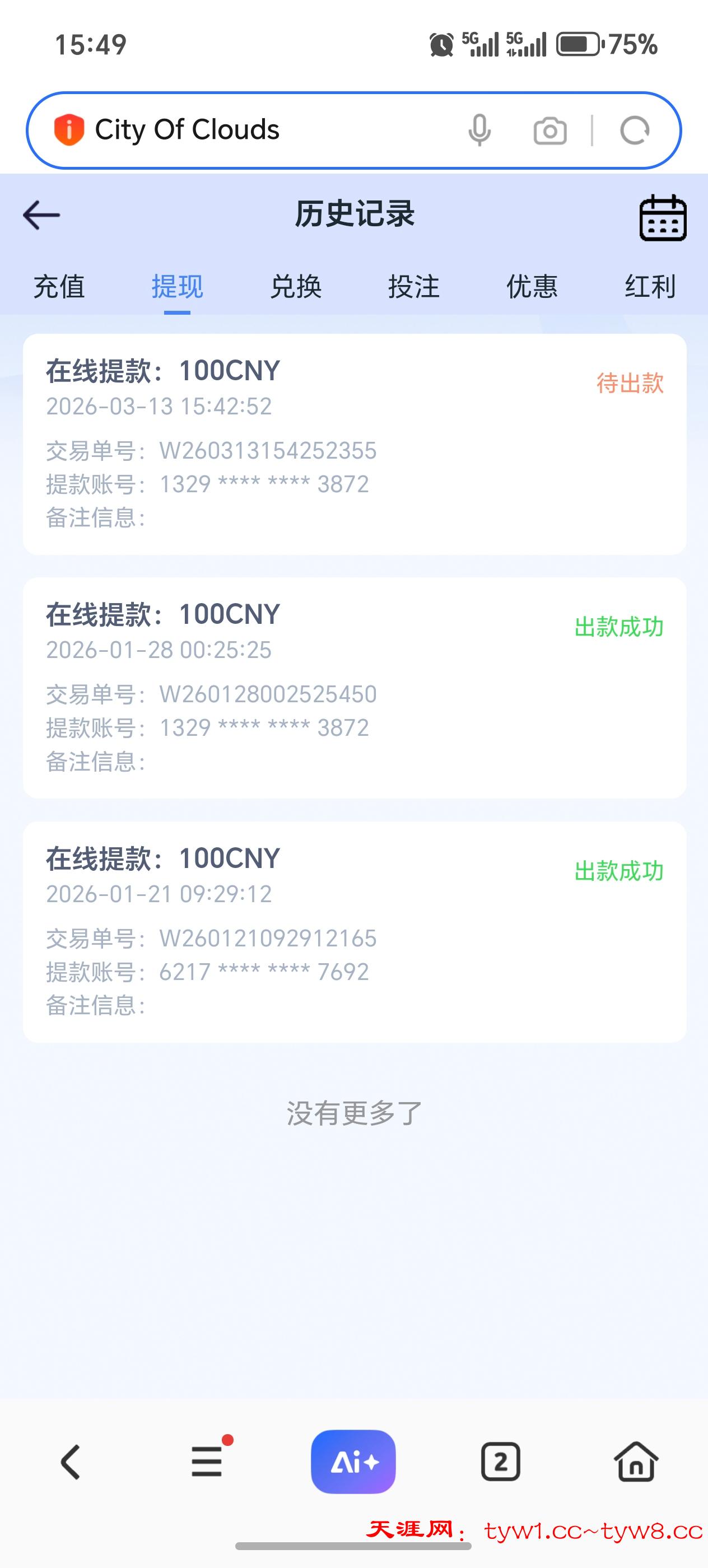Screen dimensions: 708x1568
Task: Show the 红利 tab
Action: (650, 287)
